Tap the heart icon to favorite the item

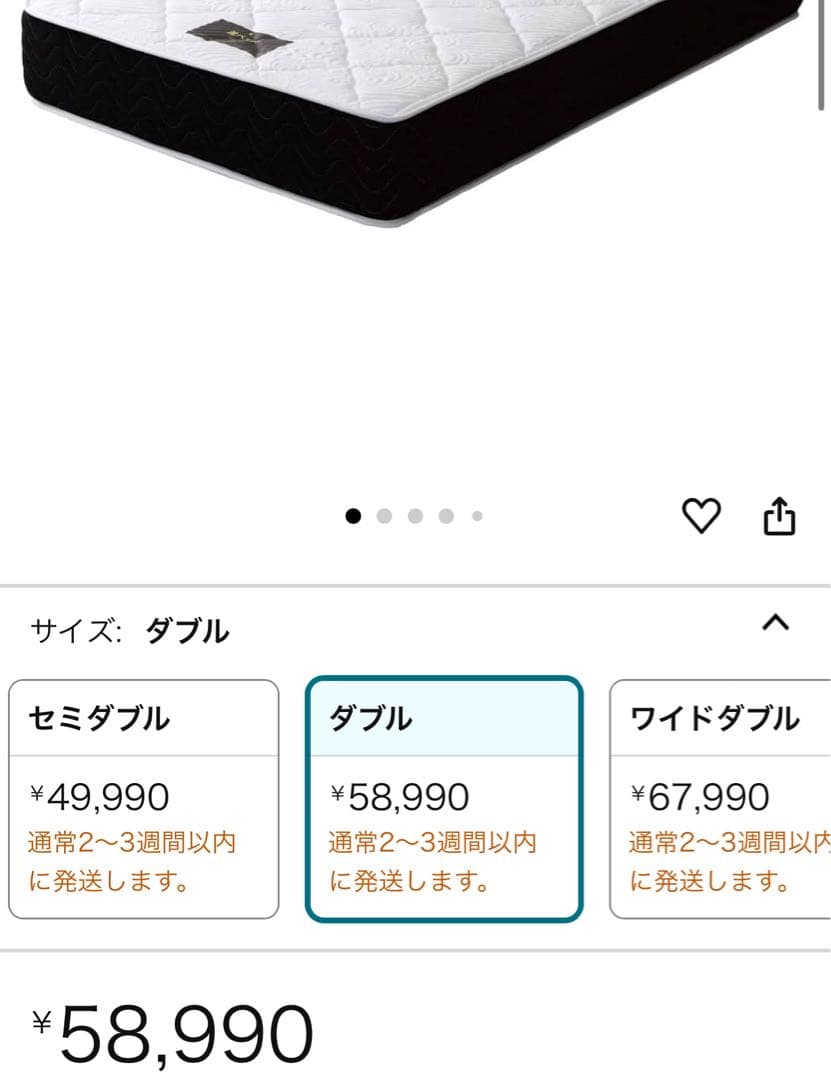click(700, 515)
